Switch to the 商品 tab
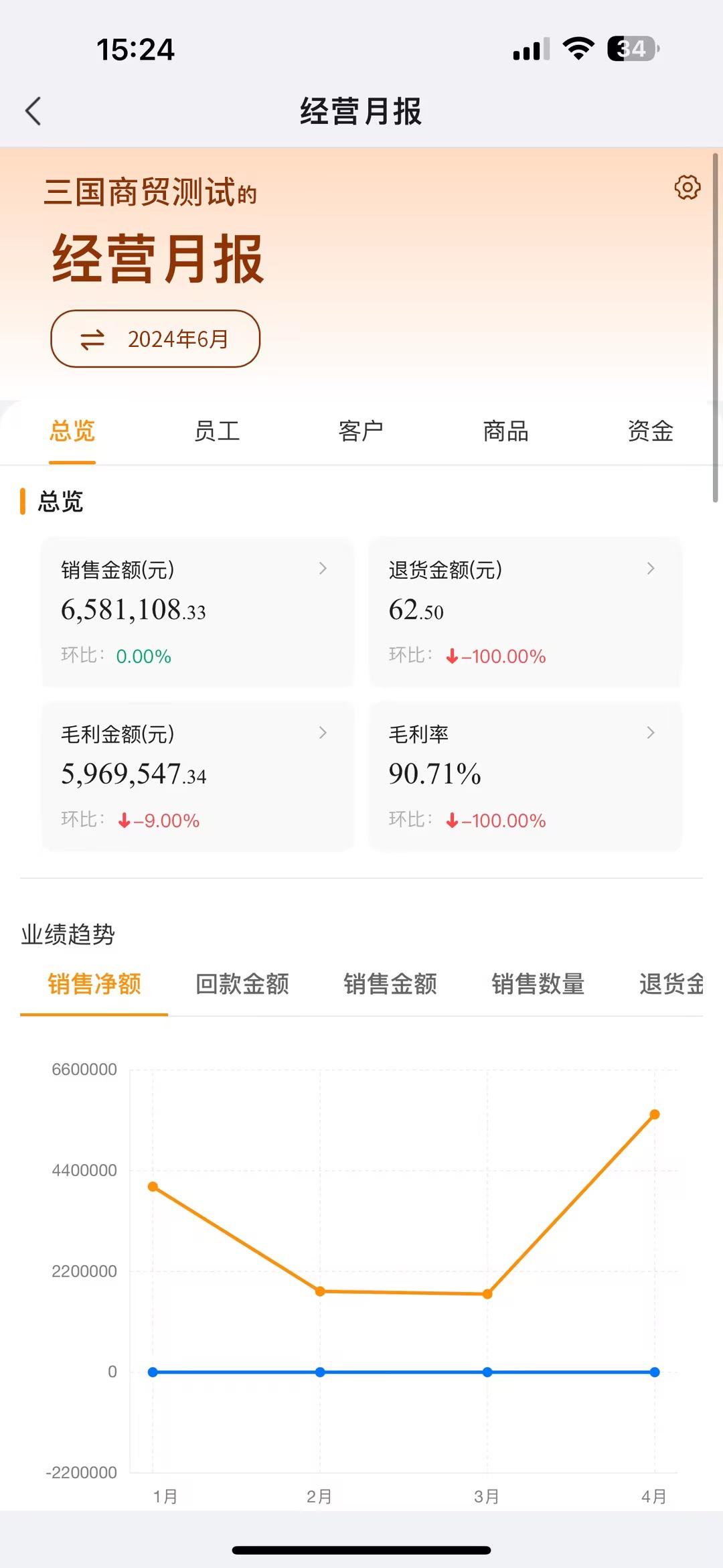723x1568 pixels. (x=505, y=431)
